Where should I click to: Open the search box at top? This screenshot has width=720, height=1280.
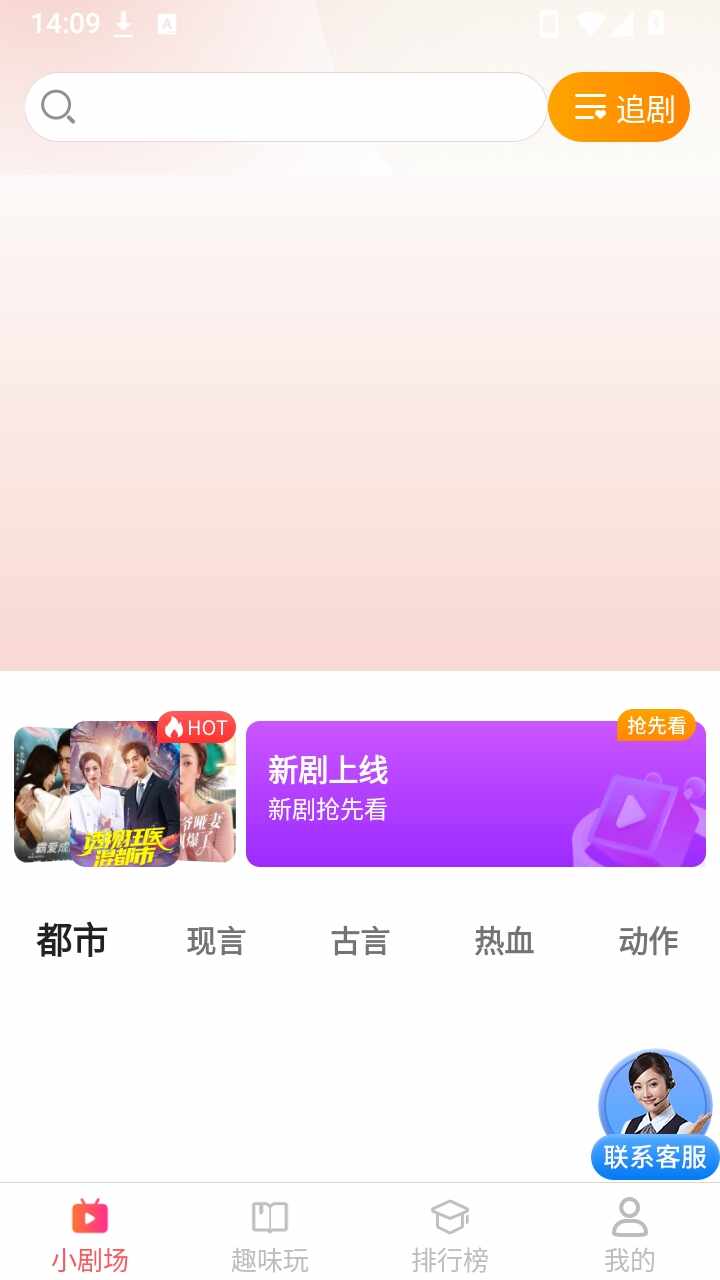tap(285, 107)
